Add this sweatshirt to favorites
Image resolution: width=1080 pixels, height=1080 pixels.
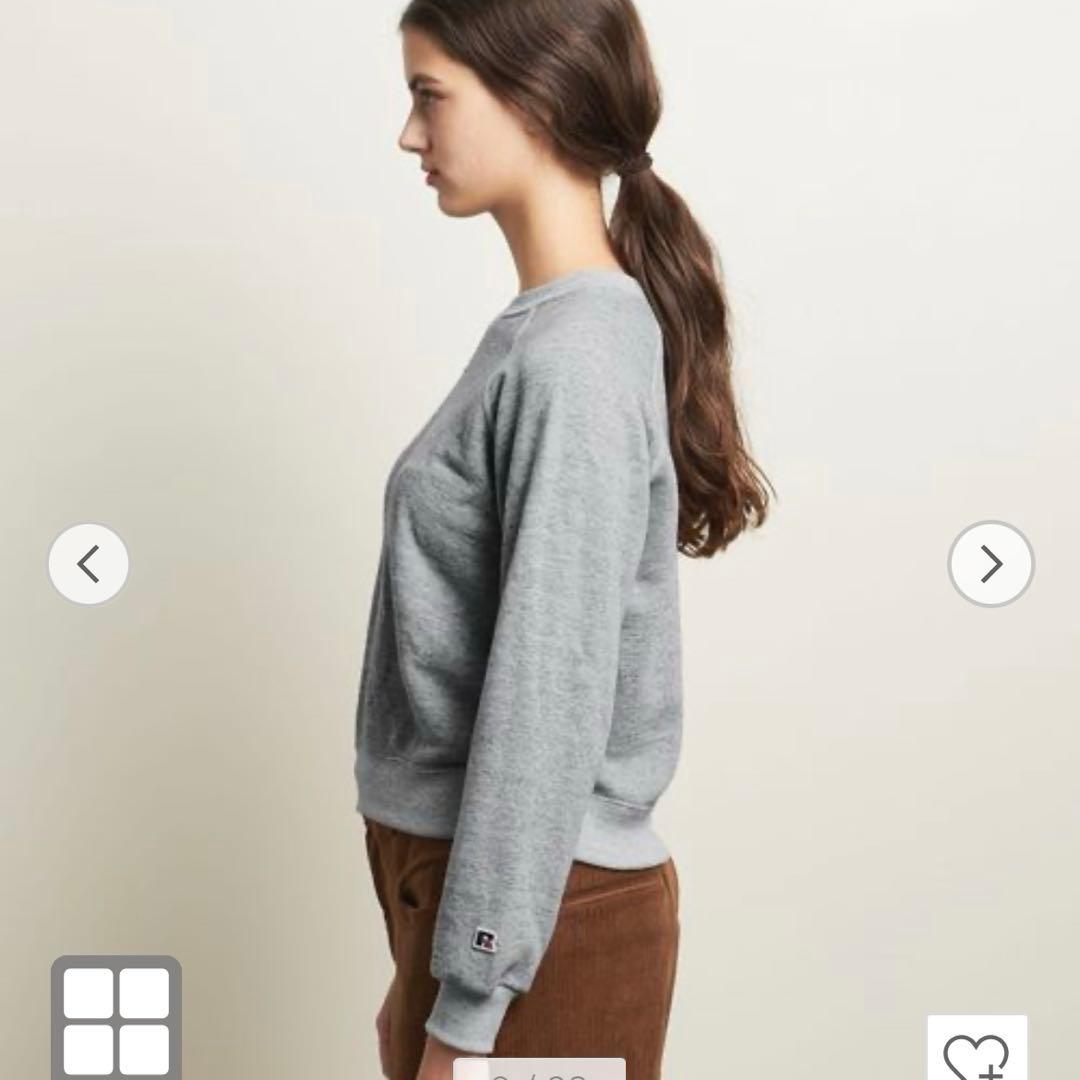977,1050
